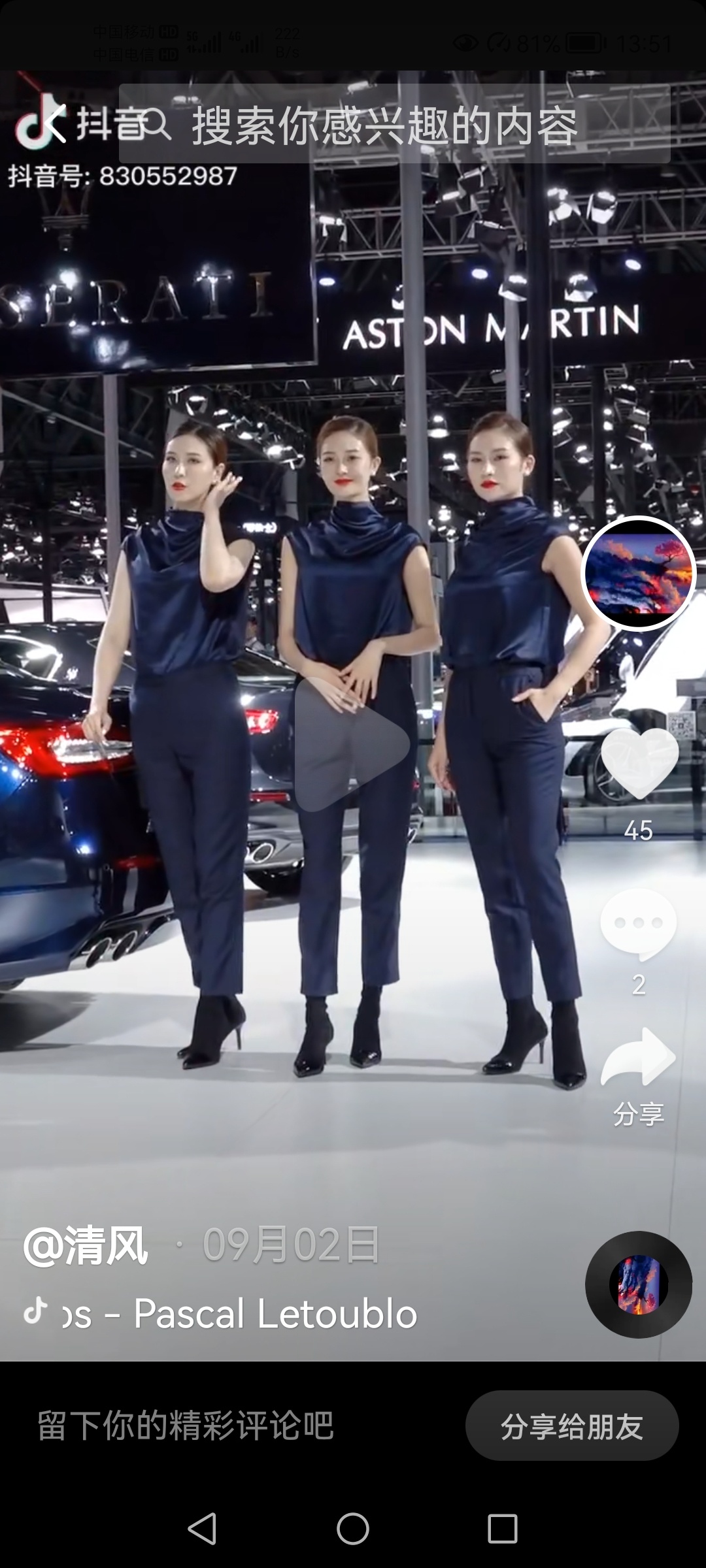Screen dimensions: 706x1568
Task: Share the video via the arrow icon
Action: tap(638, 1057)
